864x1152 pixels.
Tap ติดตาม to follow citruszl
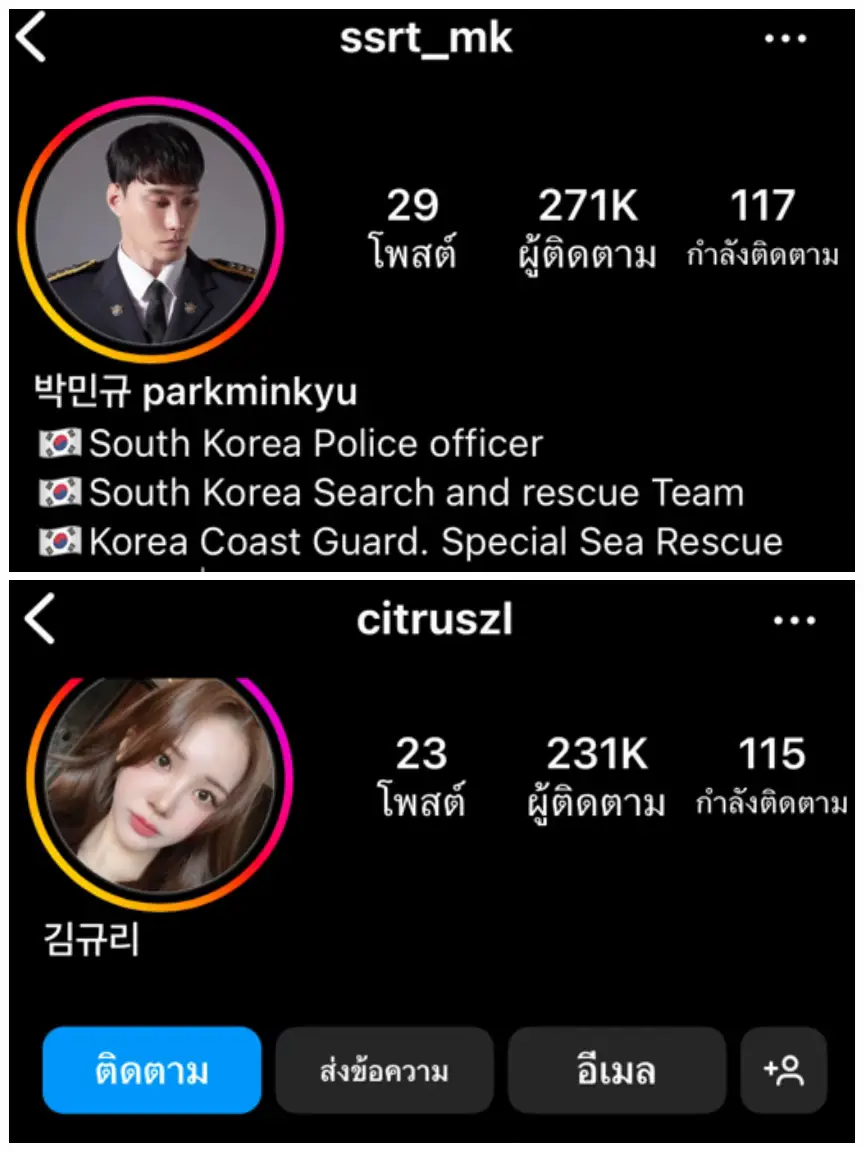click(x=151, y=1069)
